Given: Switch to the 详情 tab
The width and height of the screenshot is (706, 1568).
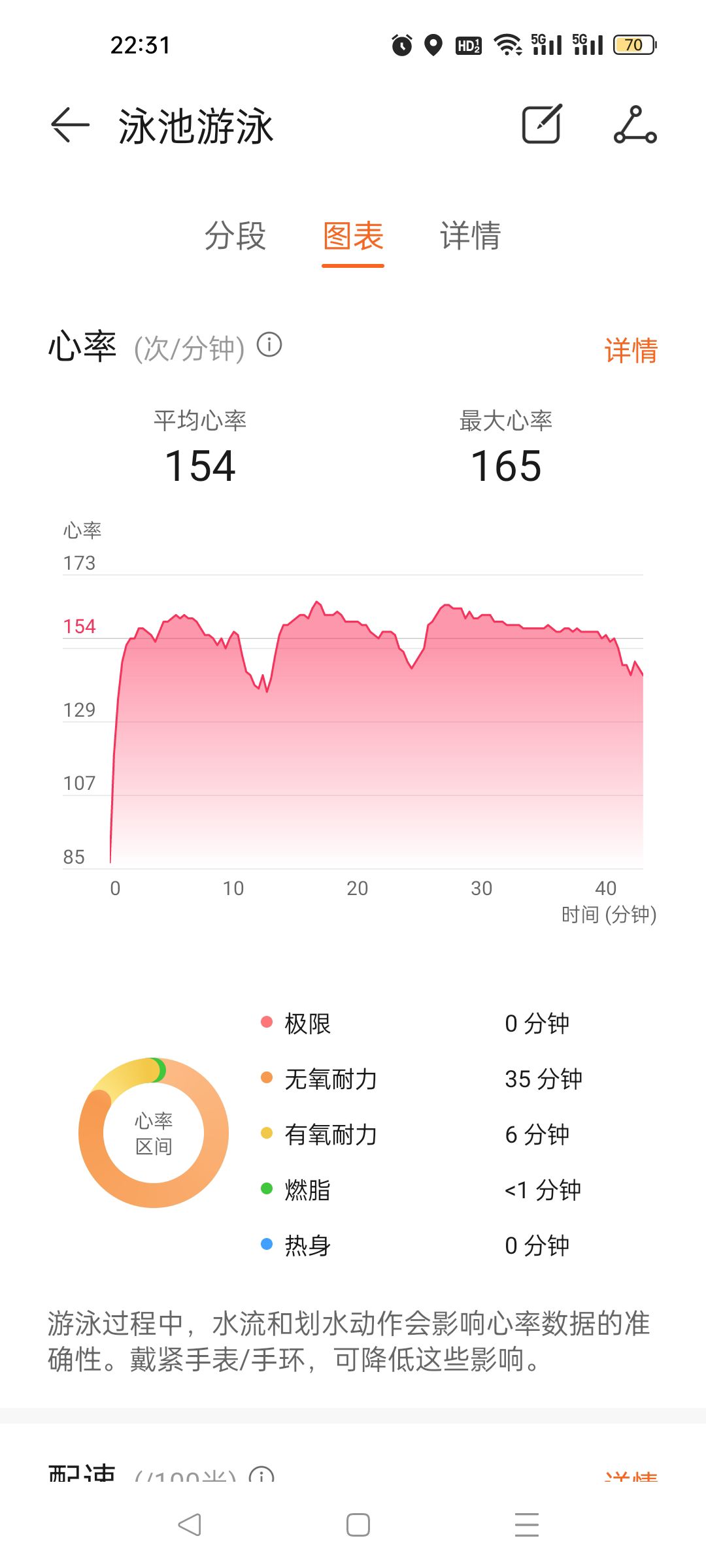Looking at the screenshot, I should 471,235.
